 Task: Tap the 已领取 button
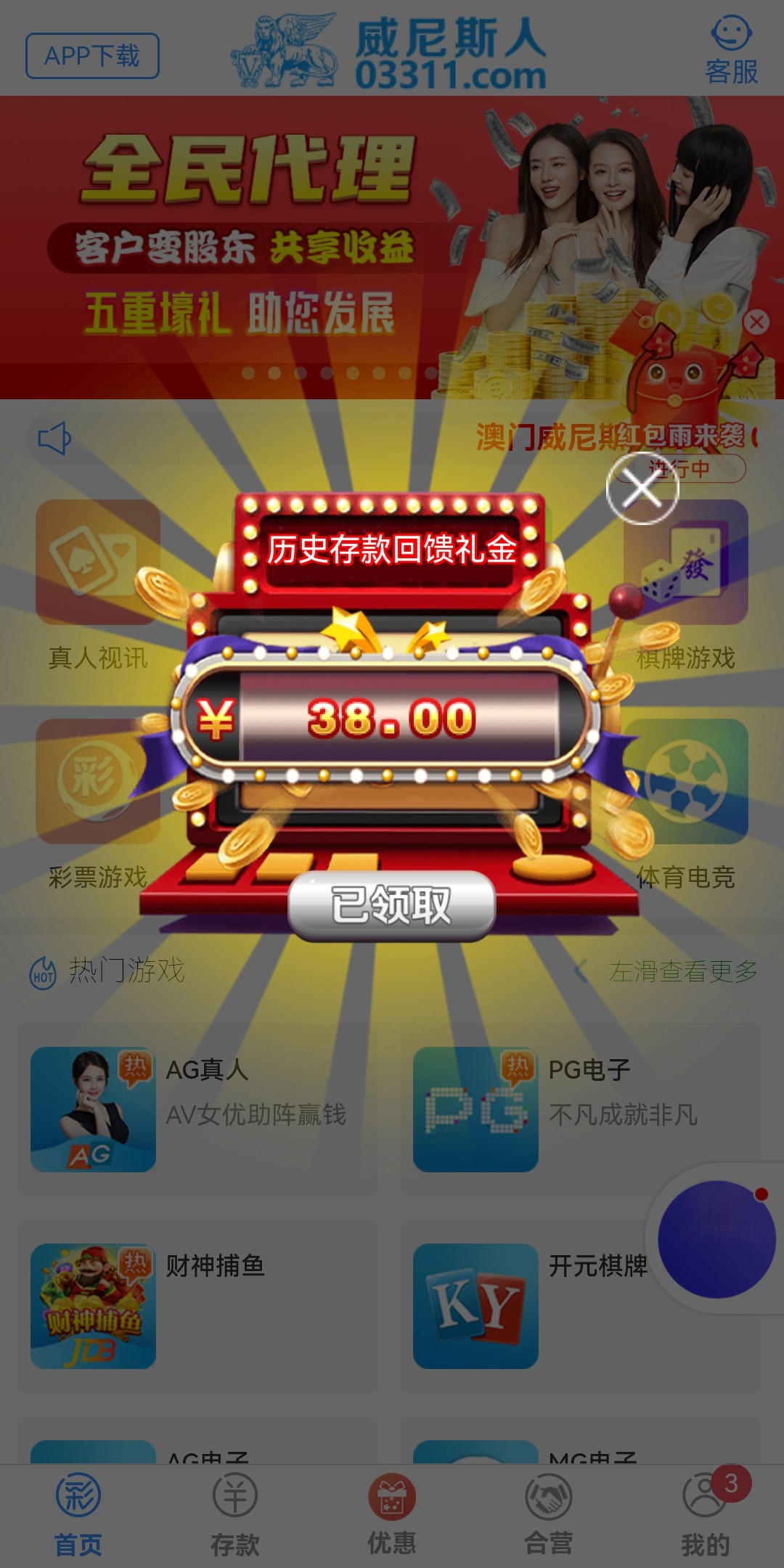(x=391, y=905)
